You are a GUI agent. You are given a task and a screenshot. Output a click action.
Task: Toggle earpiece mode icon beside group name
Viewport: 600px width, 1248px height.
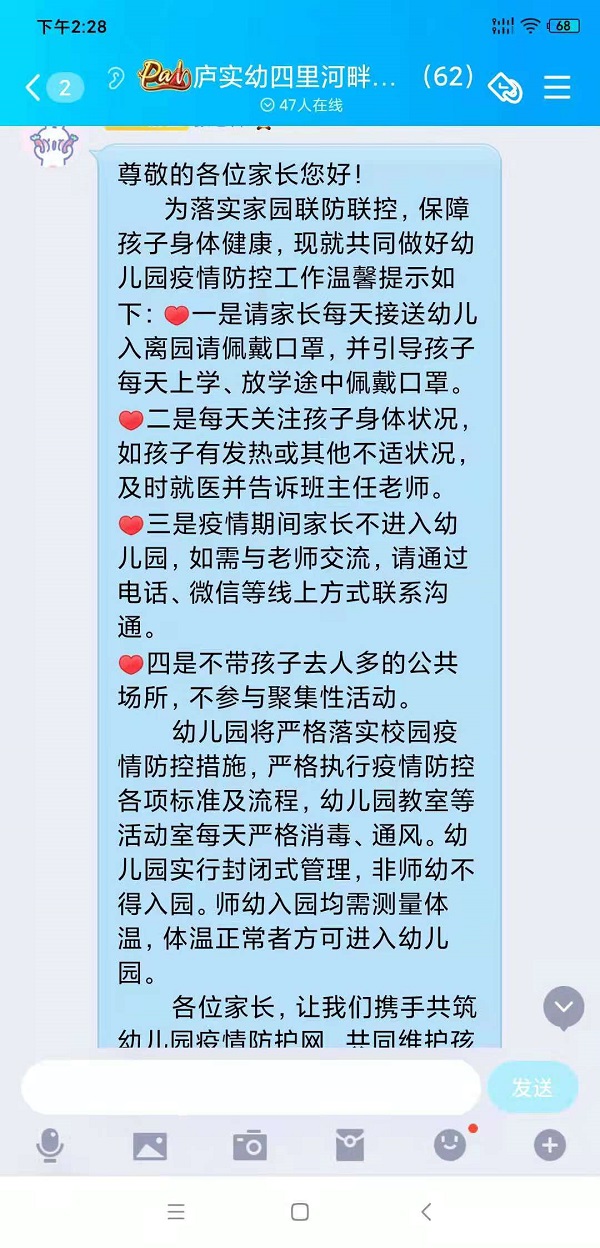click(x=116, y=76)
